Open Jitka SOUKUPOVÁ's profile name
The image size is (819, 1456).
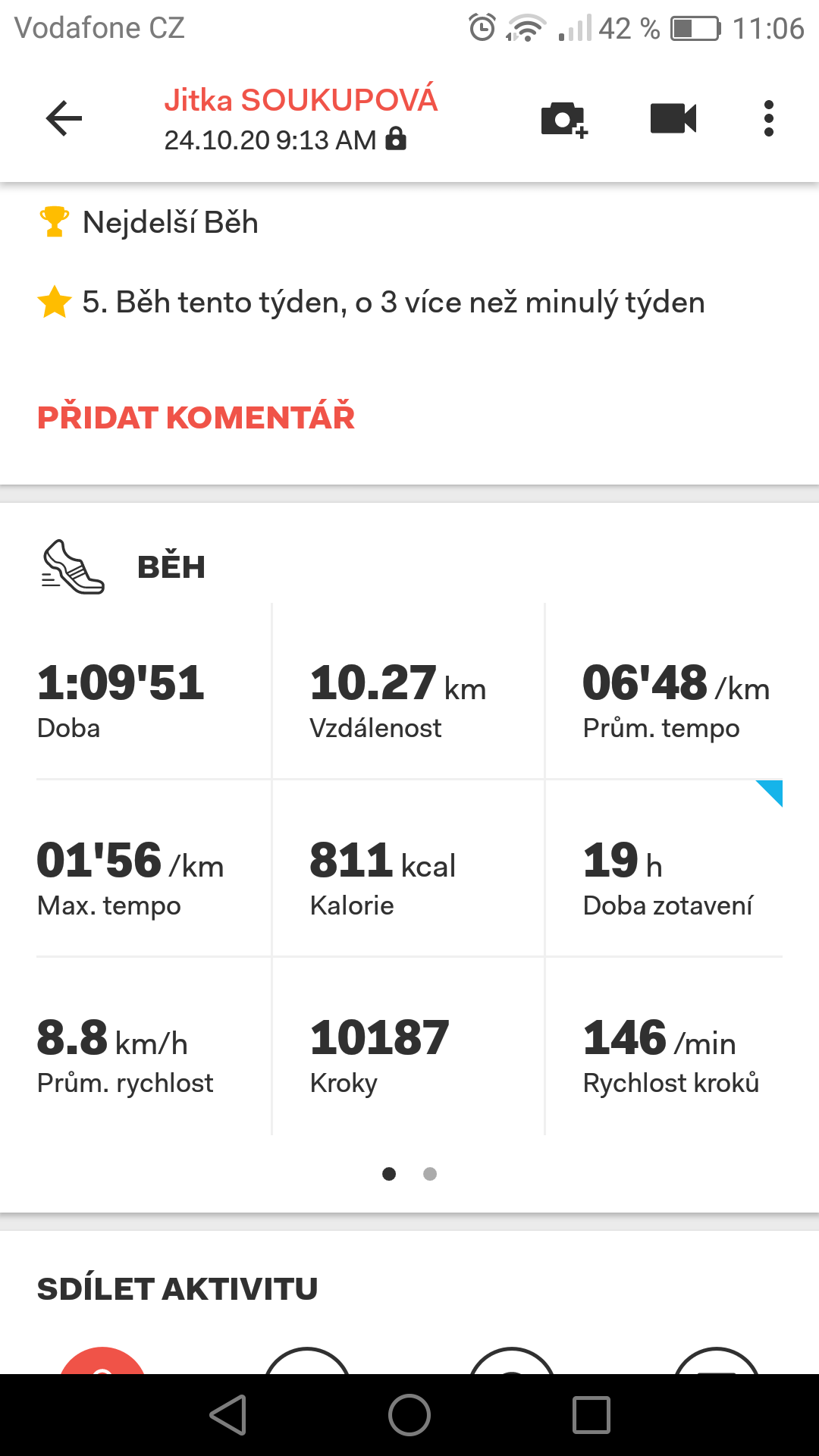tap(301, 100)
